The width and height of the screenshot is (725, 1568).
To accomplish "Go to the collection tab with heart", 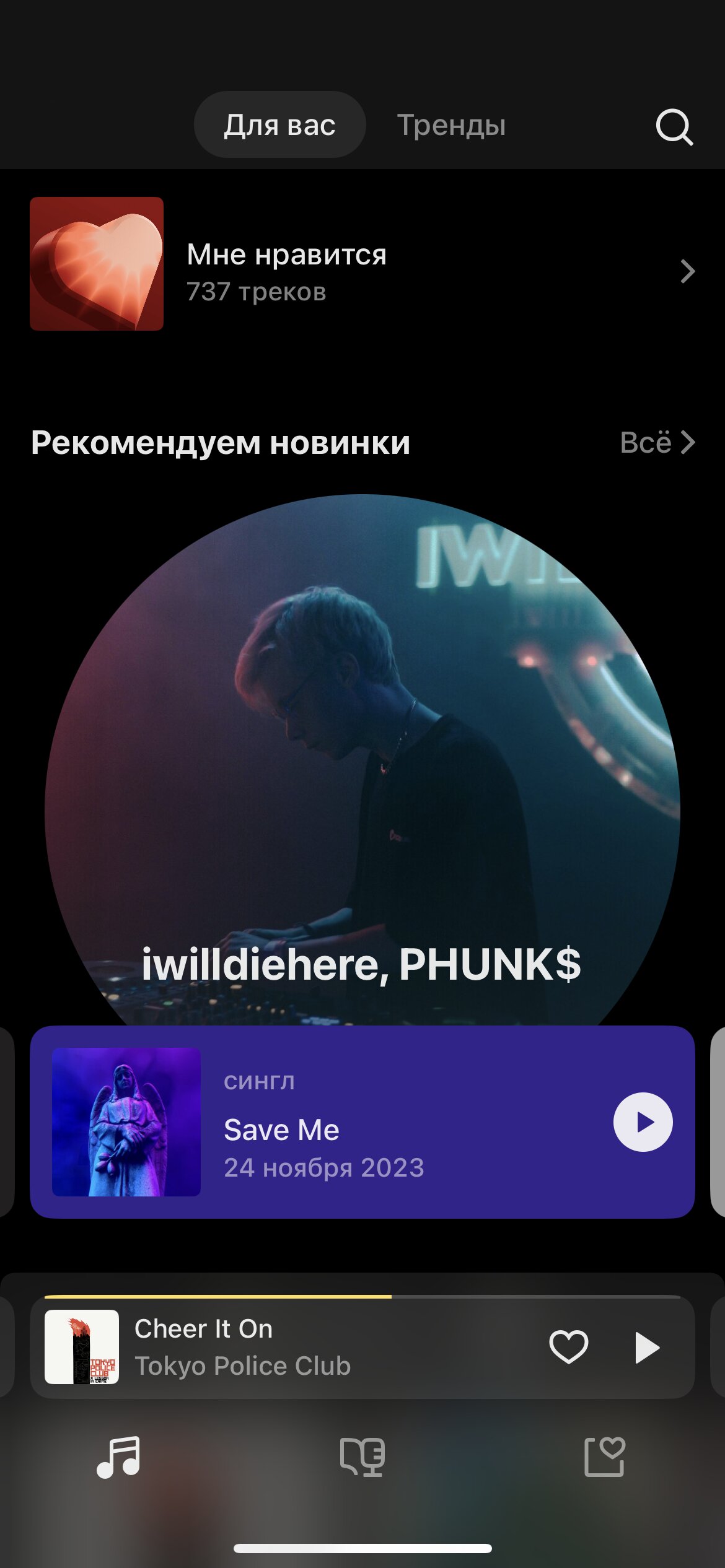I will (605, 1457).
